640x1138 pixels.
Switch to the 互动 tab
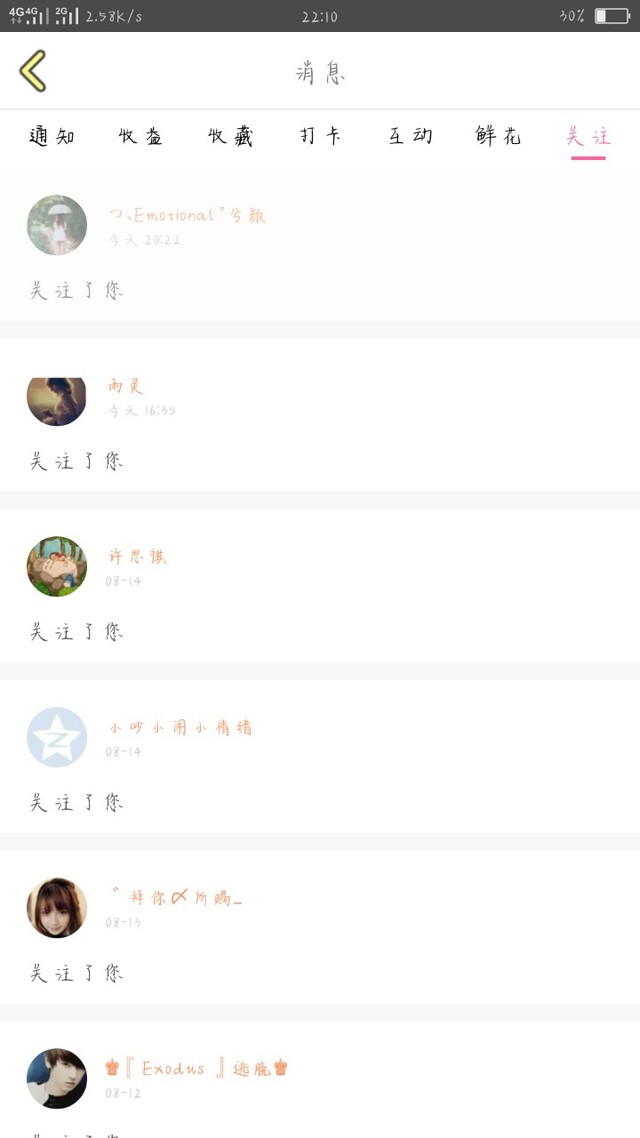[410, 137]
